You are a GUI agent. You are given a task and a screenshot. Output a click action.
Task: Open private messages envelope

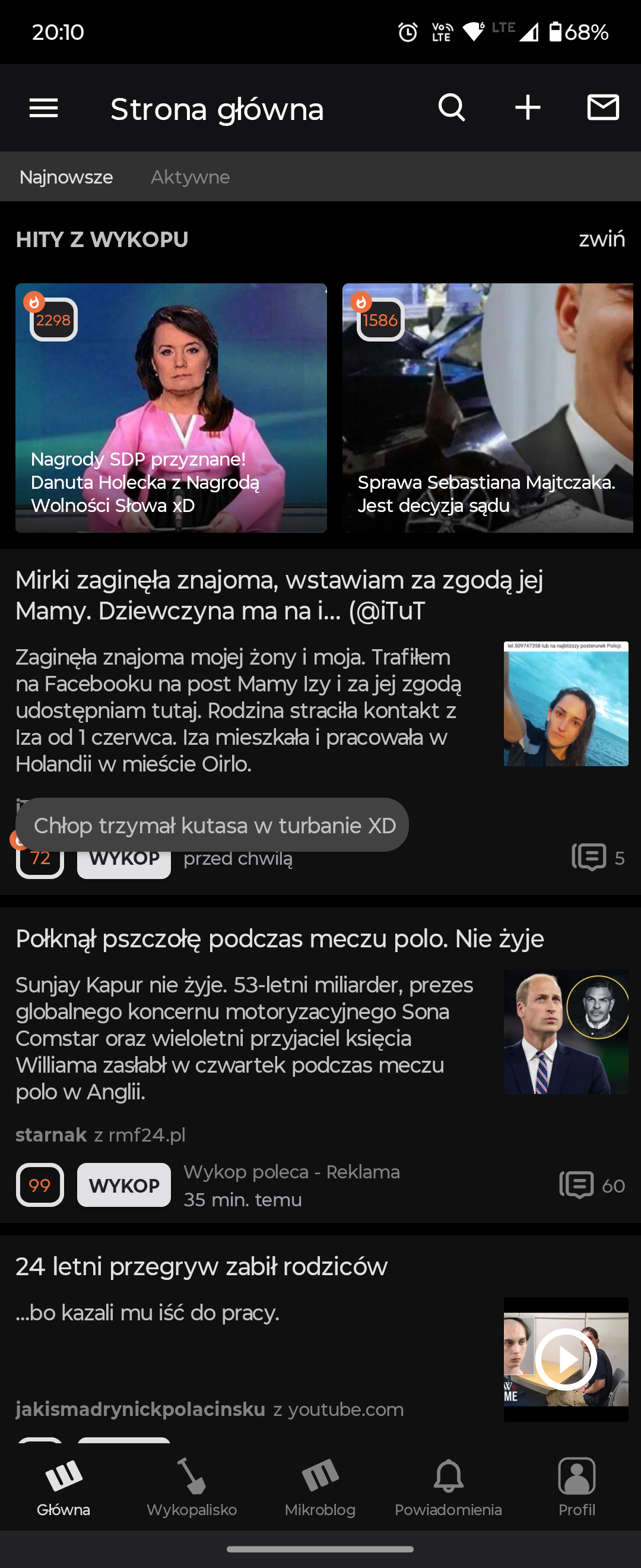pos(602,108)
